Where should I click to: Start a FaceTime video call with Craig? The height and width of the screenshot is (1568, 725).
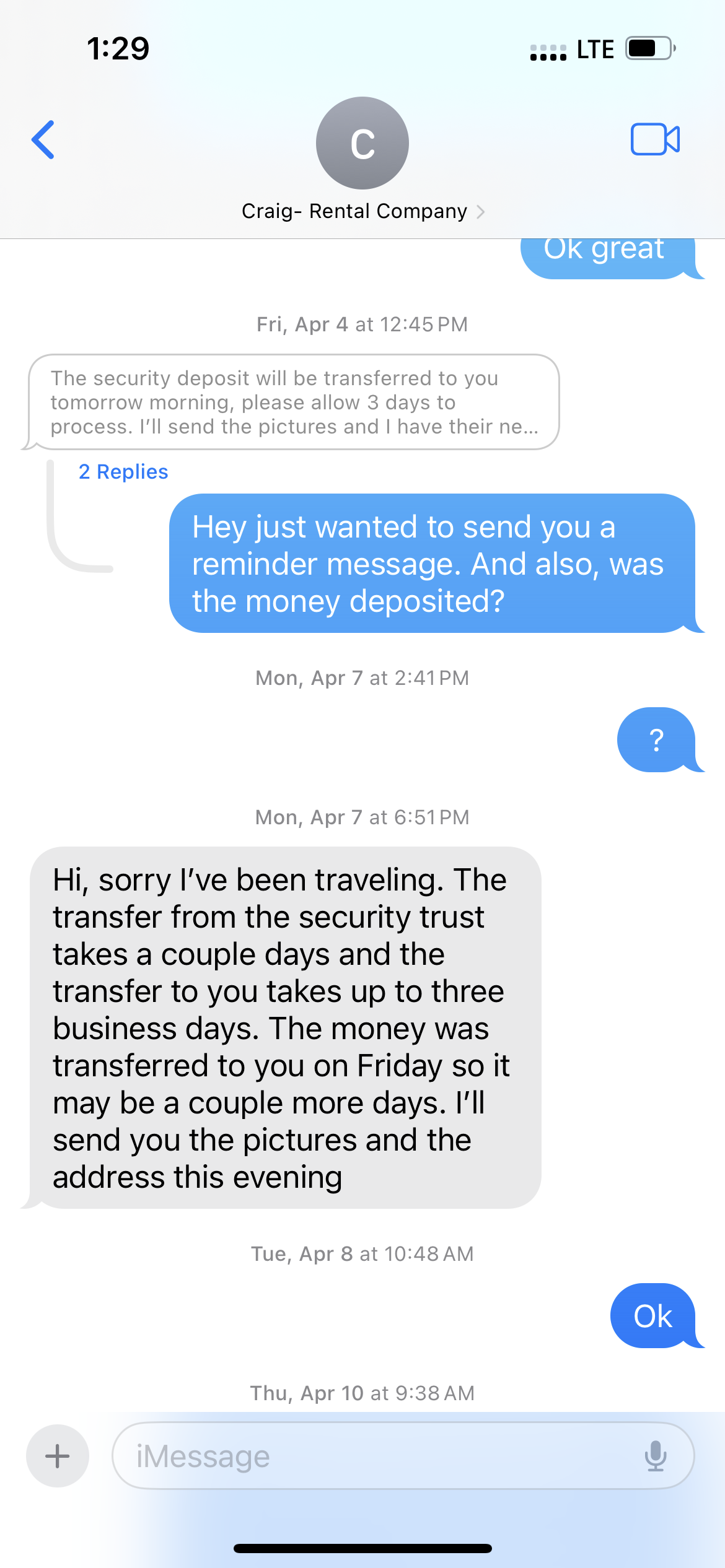click(x=655, y=139)
